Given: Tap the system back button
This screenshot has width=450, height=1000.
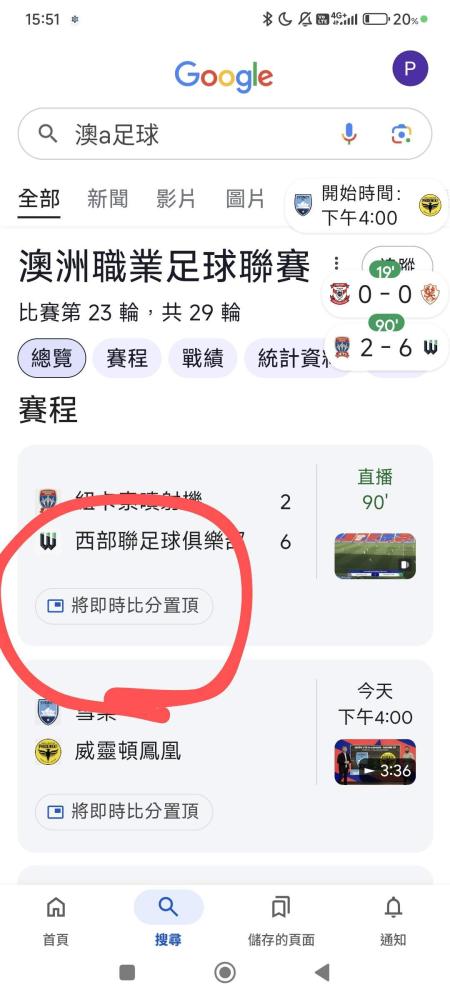Looking at the screenshot, I should [x=323, y=973].
